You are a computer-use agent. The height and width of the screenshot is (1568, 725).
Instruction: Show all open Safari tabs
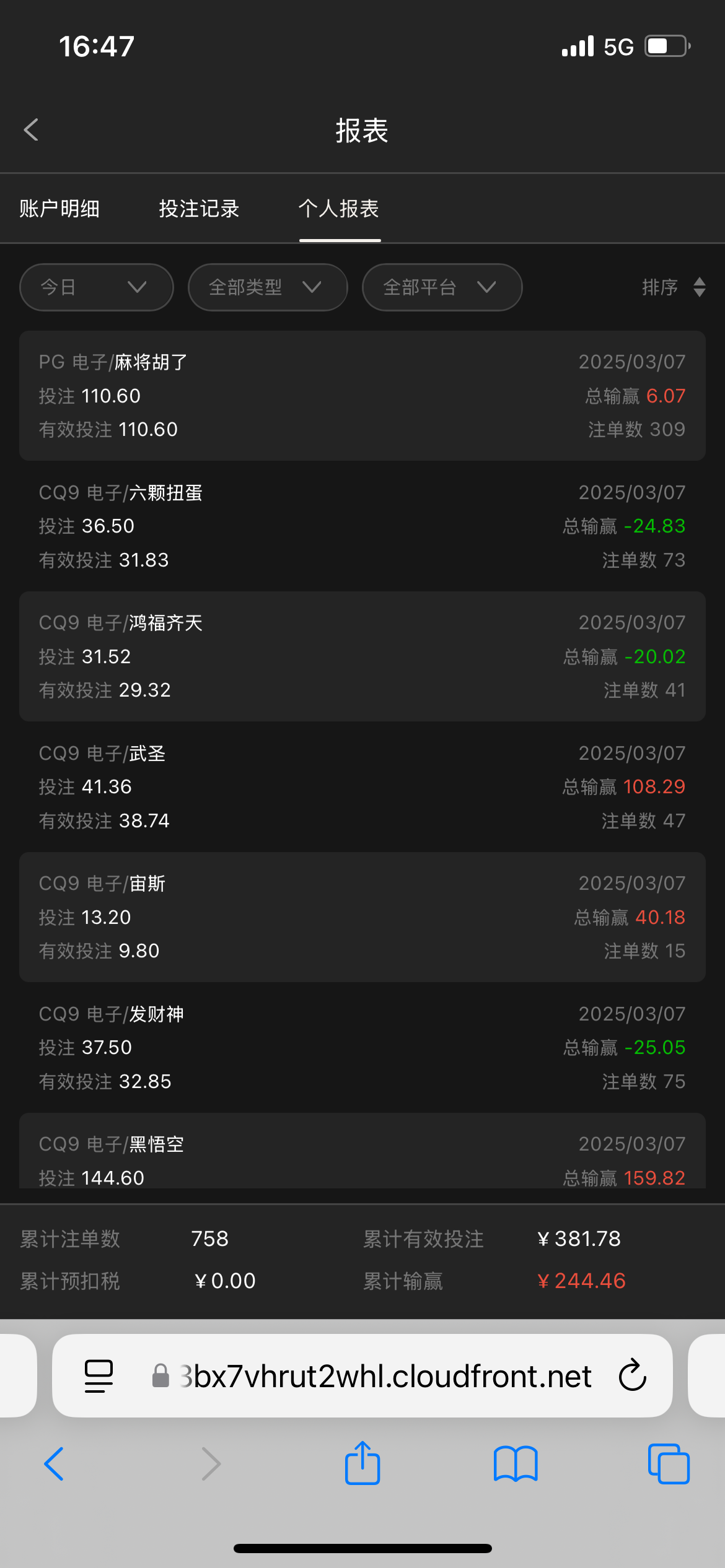pos(668,1464)
